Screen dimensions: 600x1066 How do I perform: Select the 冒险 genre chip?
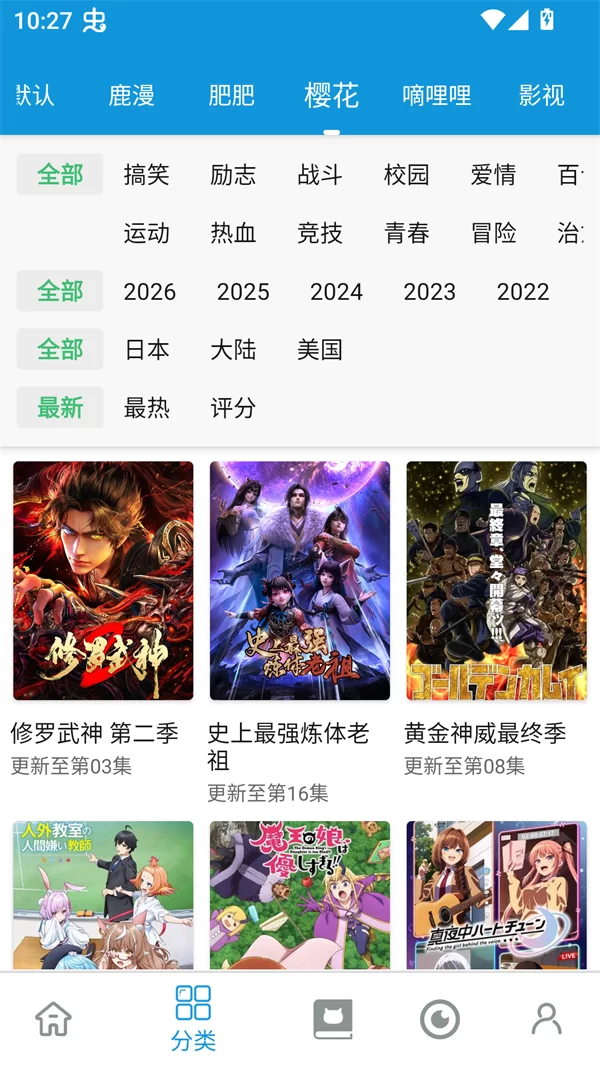[493, 233]
